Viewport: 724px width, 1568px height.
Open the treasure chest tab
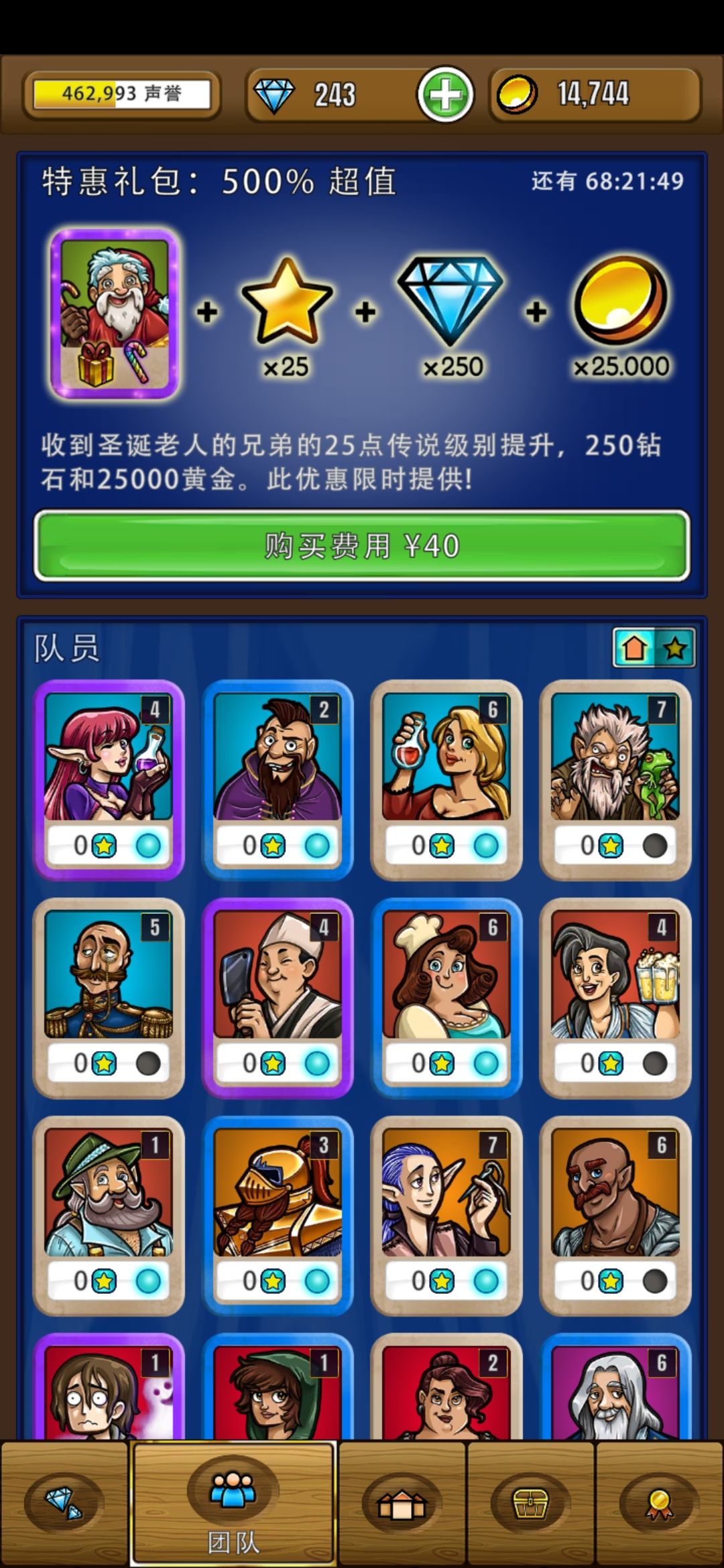click(x=530, y=1505)
